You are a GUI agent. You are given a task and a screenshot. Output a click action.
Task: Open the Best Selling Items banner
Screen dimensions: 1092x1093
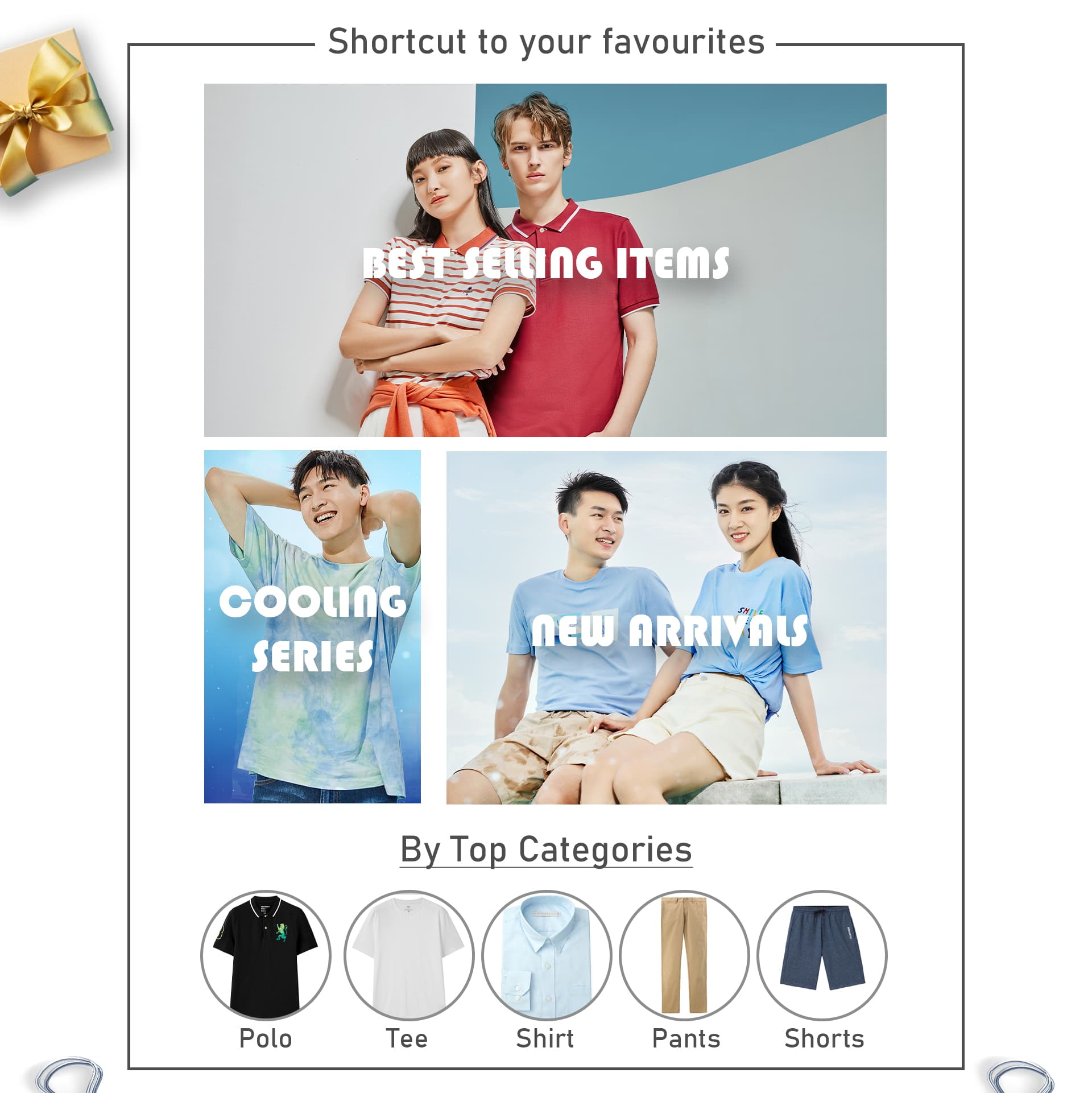[x=545, y=260]
